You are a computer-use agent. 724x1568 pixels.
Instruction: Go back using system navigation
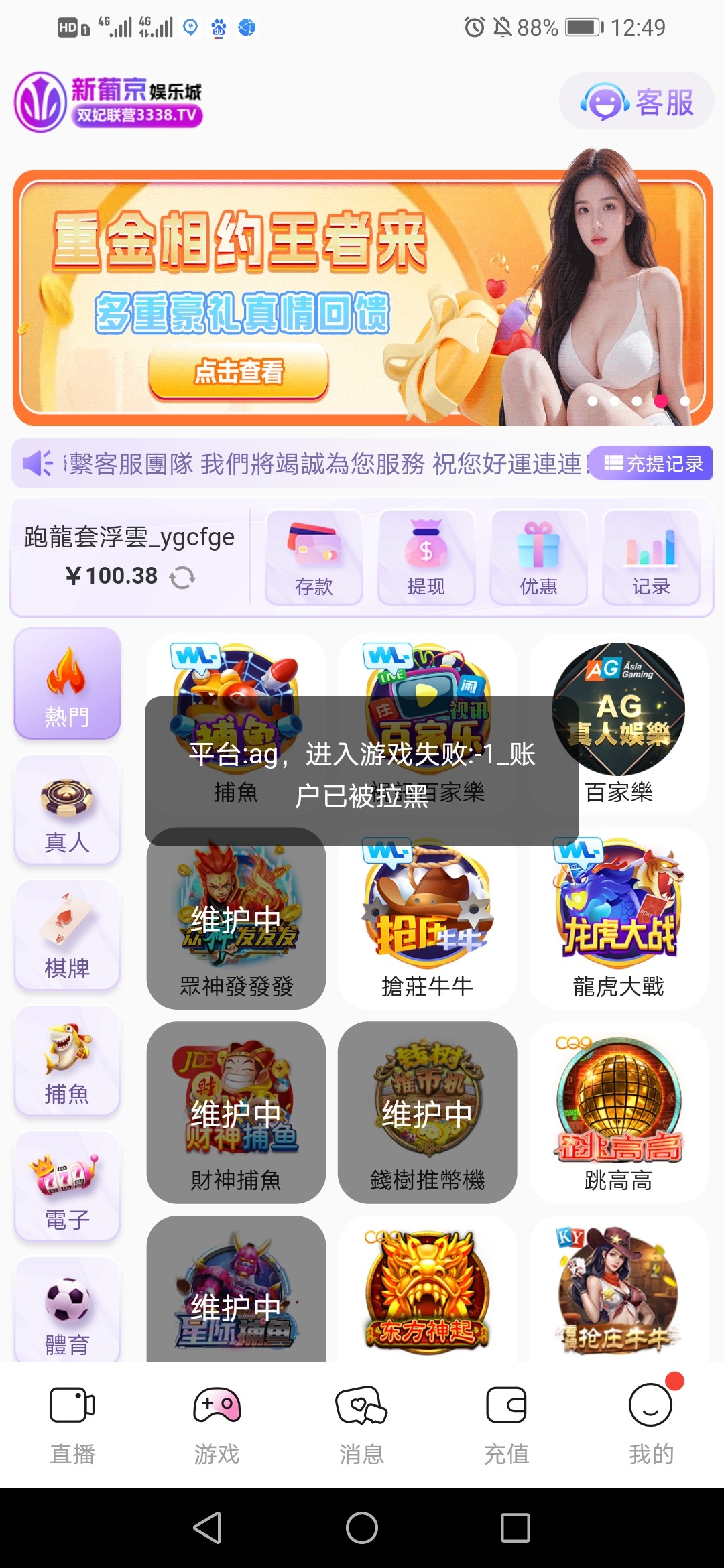208,1528
